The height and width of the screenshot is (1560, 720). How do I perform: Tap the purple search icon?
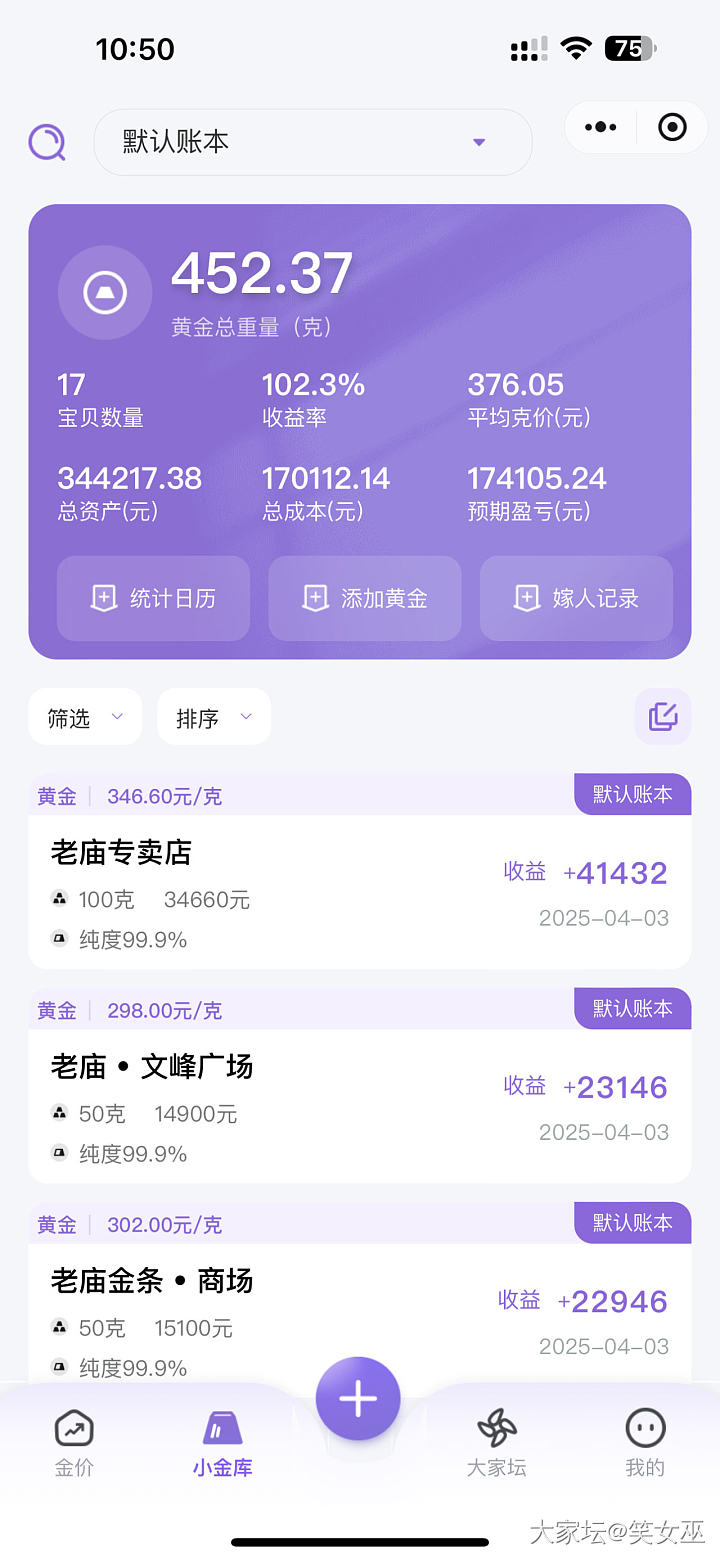(47, 143)
